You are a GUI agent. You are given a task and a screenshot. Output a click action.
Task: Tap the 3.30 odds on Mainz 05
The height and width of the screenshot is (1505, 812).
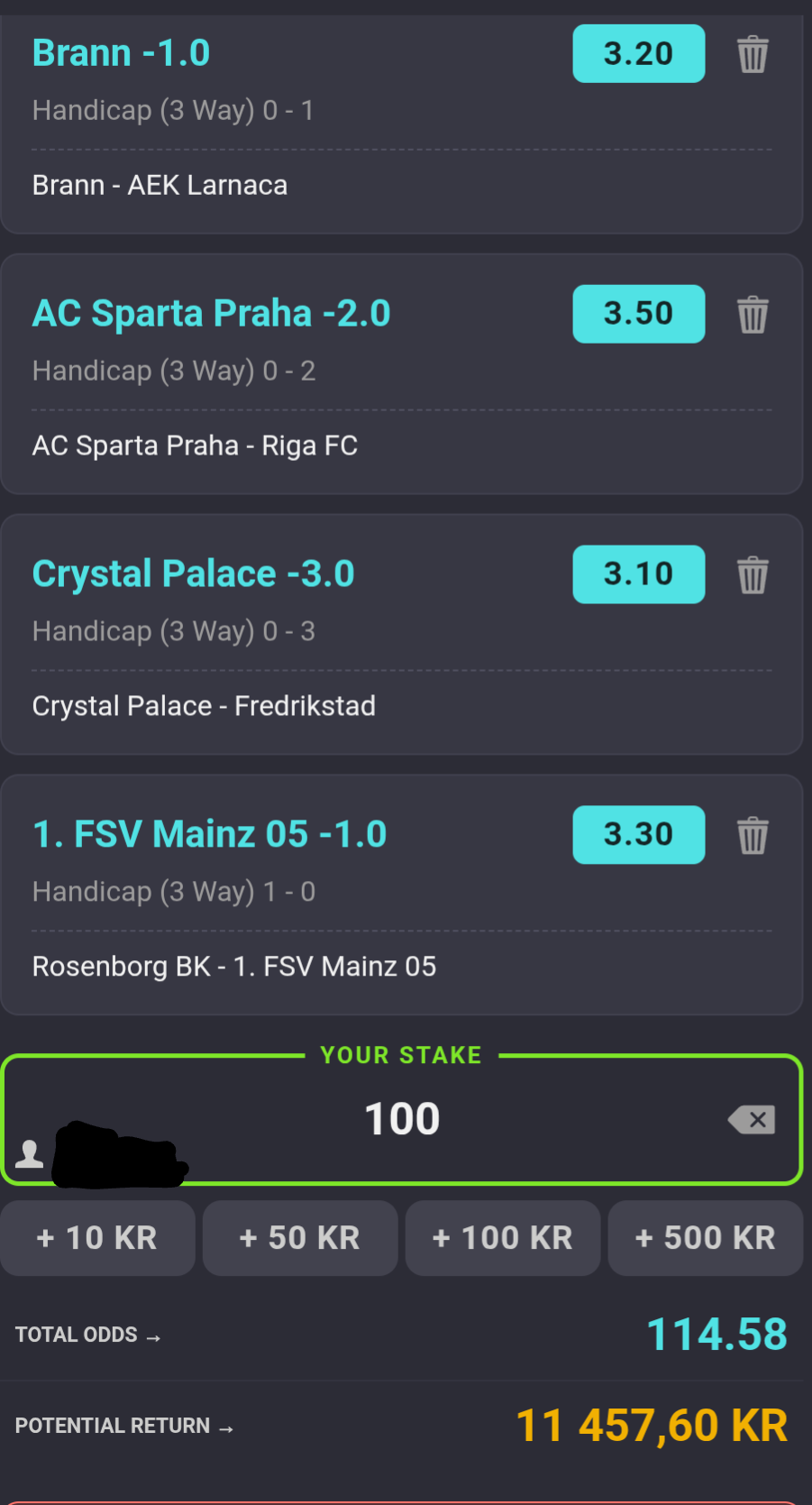click(x=639, y=835)
